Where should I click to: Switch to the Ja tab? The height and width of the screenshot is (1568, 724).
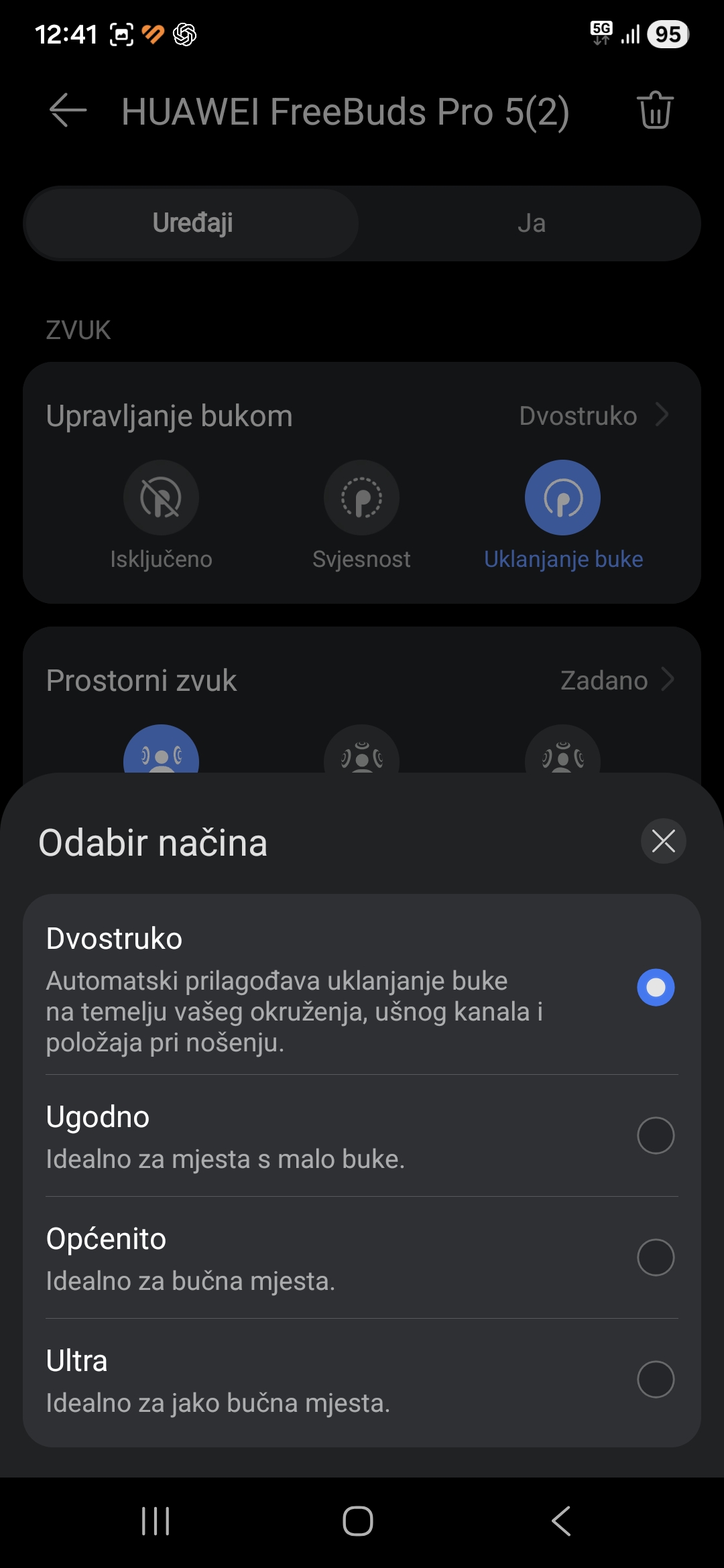click(x=531, y=223)
